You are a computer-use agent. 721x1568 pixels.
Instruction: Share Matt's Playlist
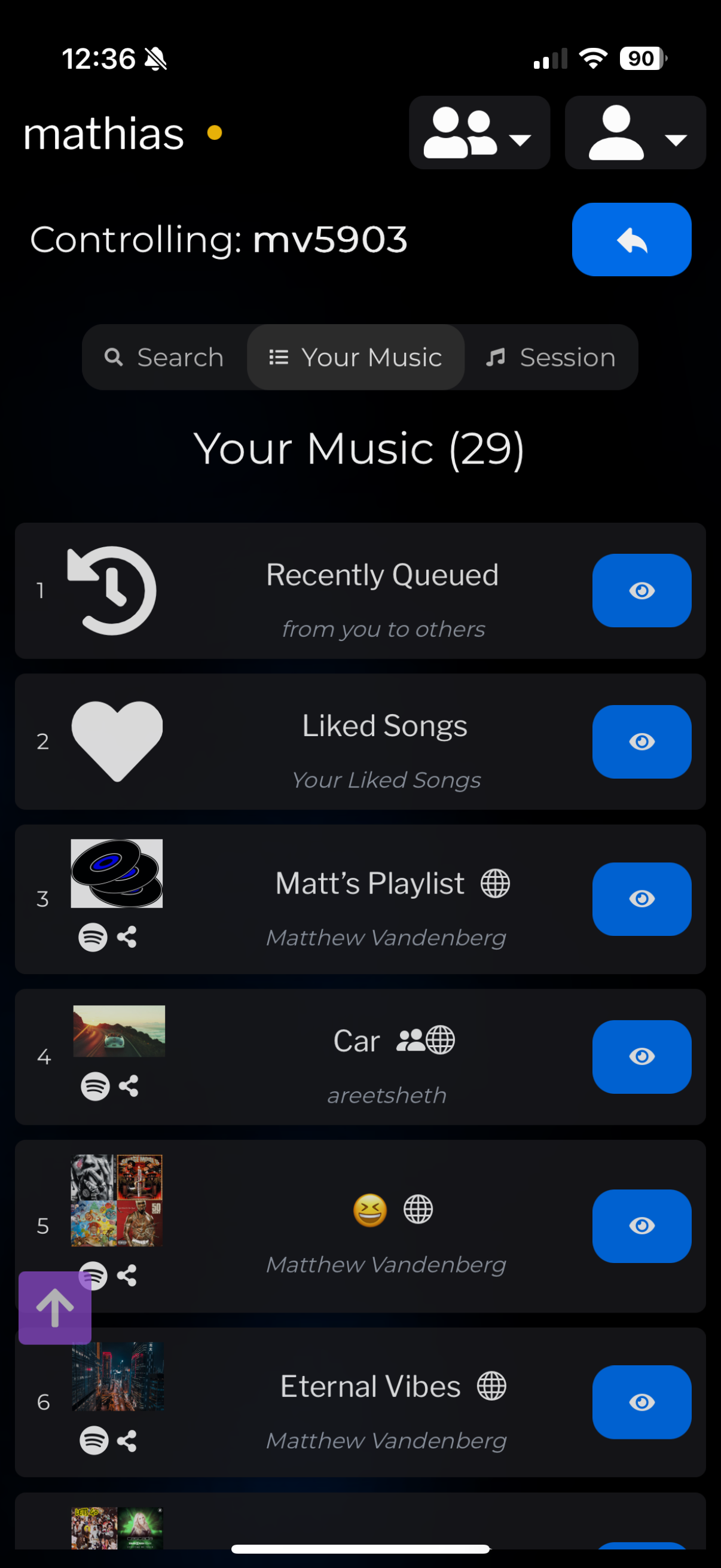coord(127,938)
